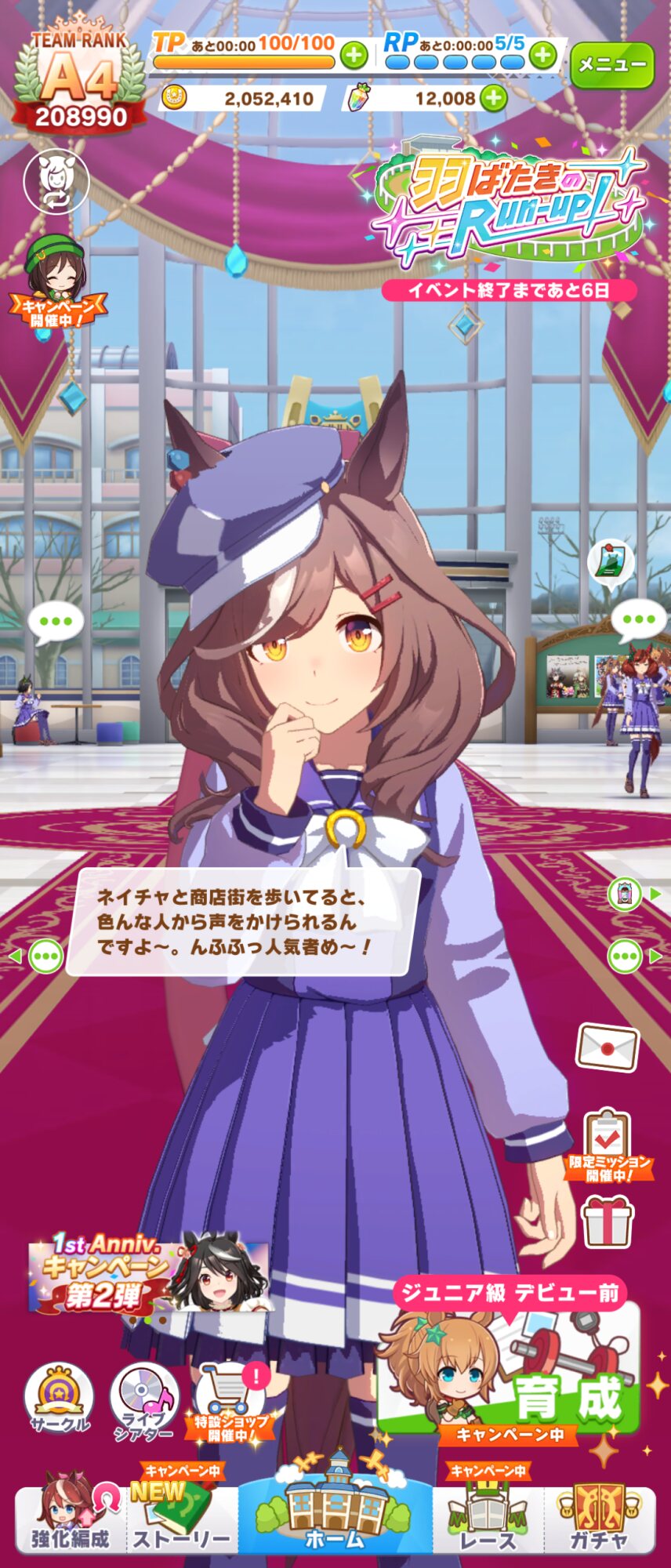Open the mail envelope icon
The width and height of the screenshot is (671, 1568).
tap(608, 1047)
